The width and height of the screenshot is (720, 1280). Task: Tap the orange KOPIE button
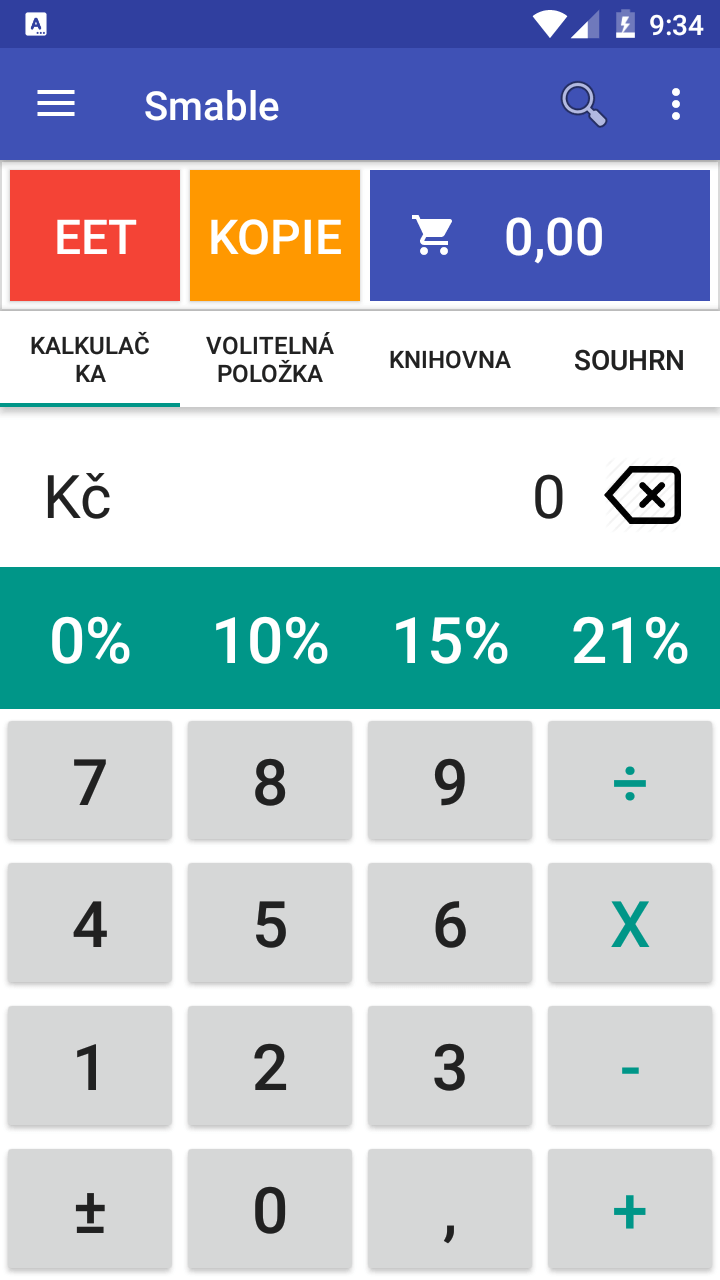275,236
